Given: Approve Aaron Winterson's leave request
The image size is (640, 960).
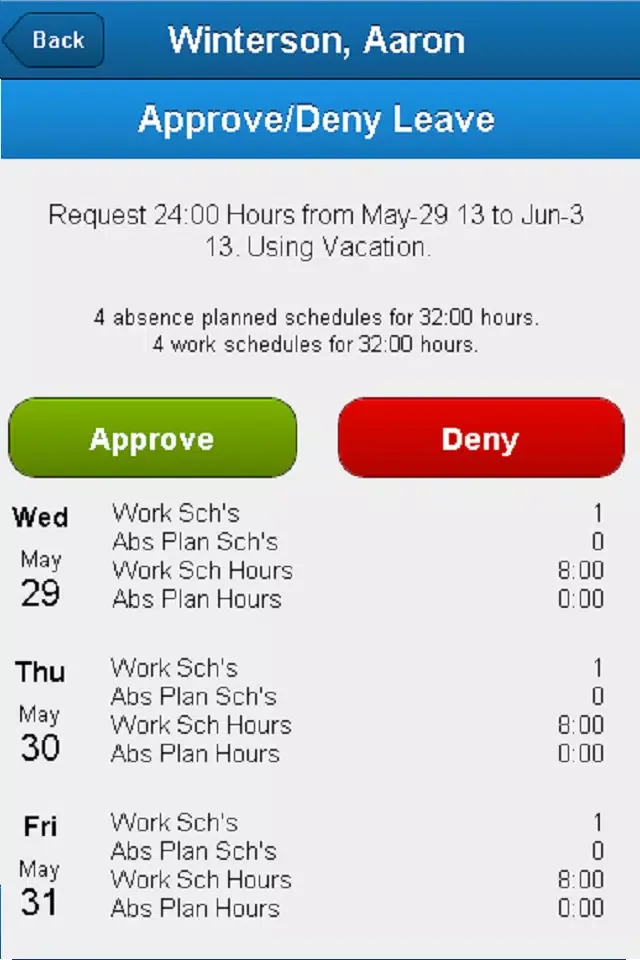Looking at the screenshot, I should point(152,438).
